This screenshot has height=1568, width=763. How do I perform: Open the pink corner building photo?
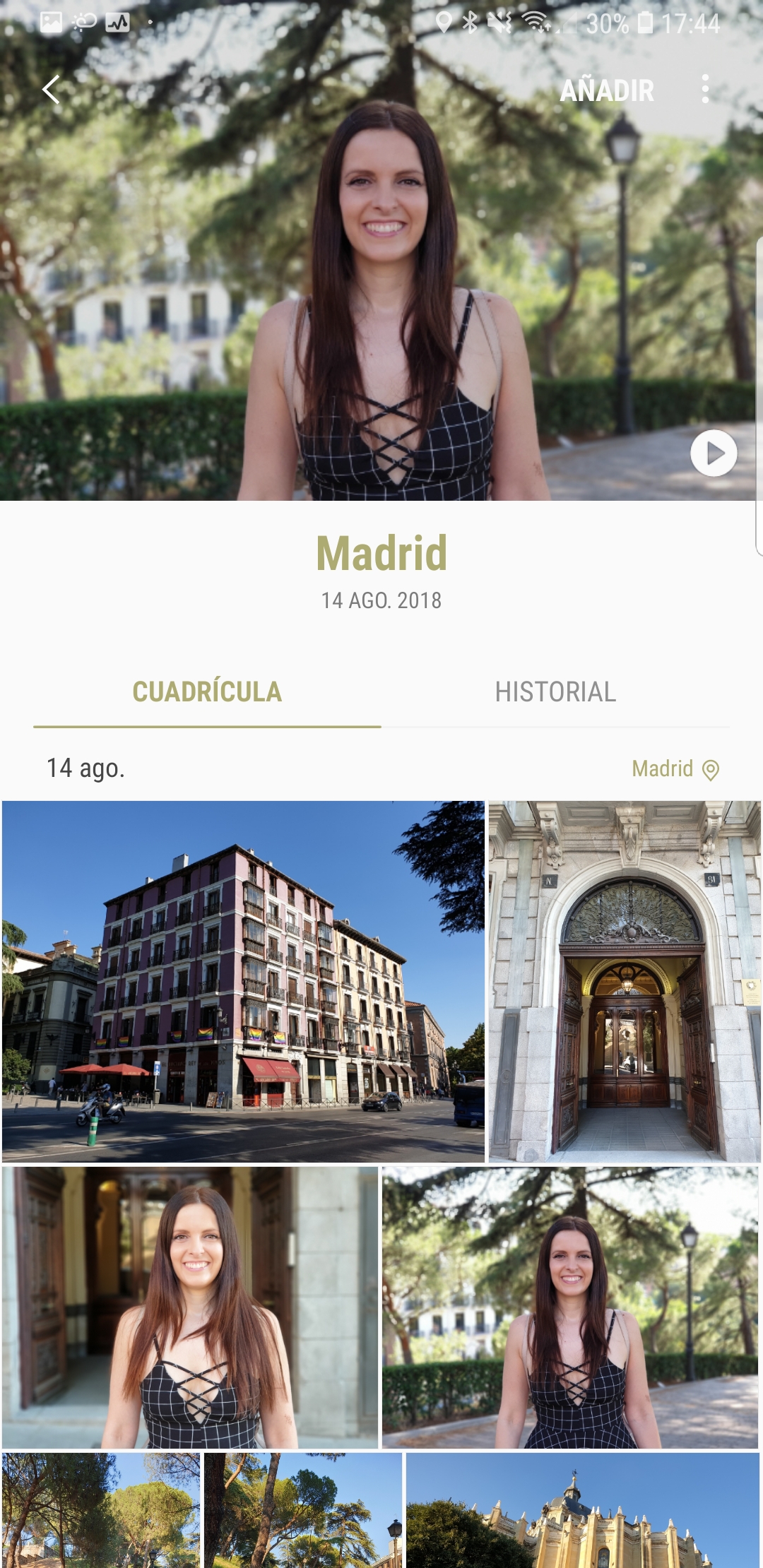(243, 981)
